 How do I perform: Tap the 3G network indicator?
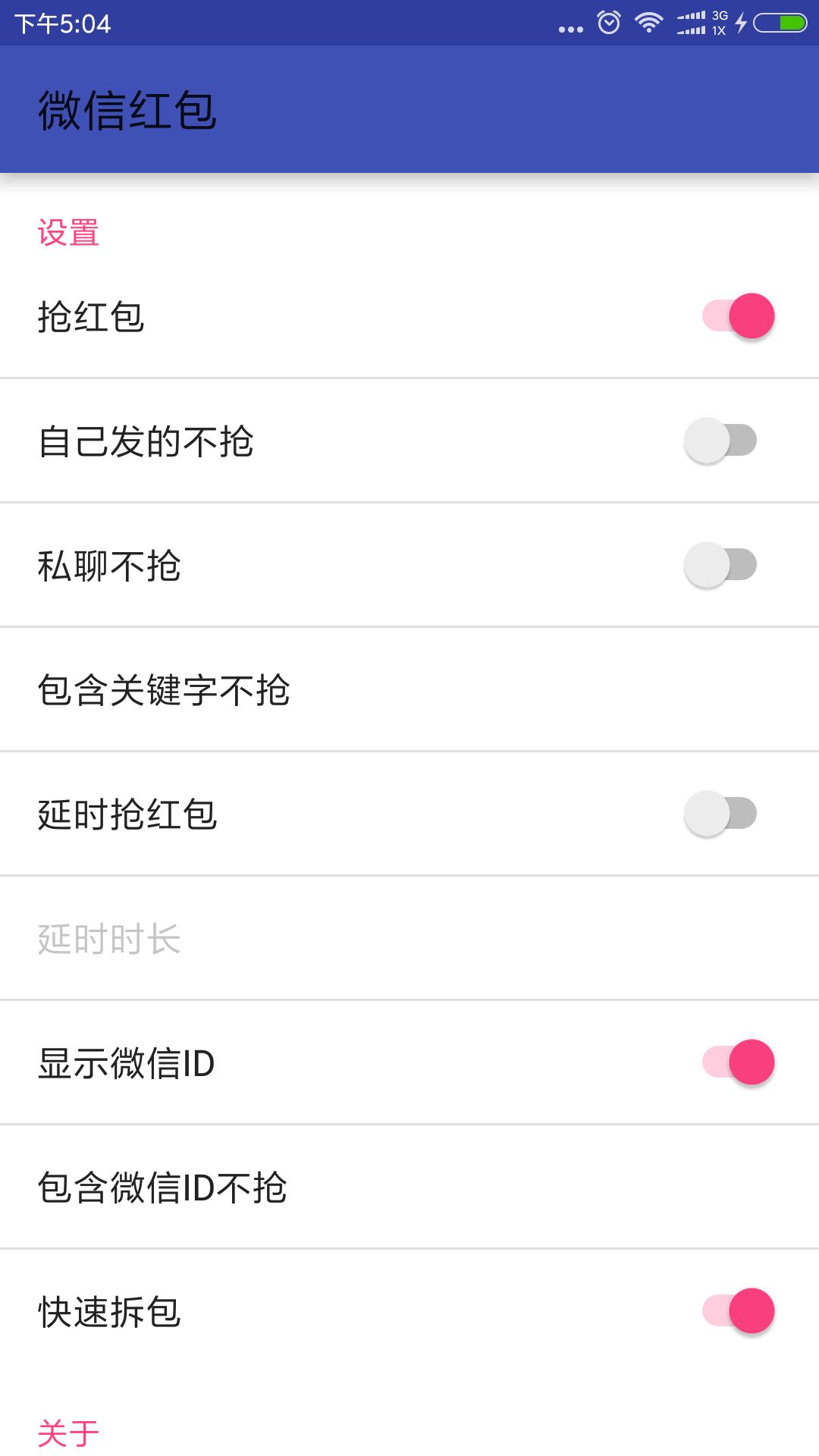[x=720, y=15]
